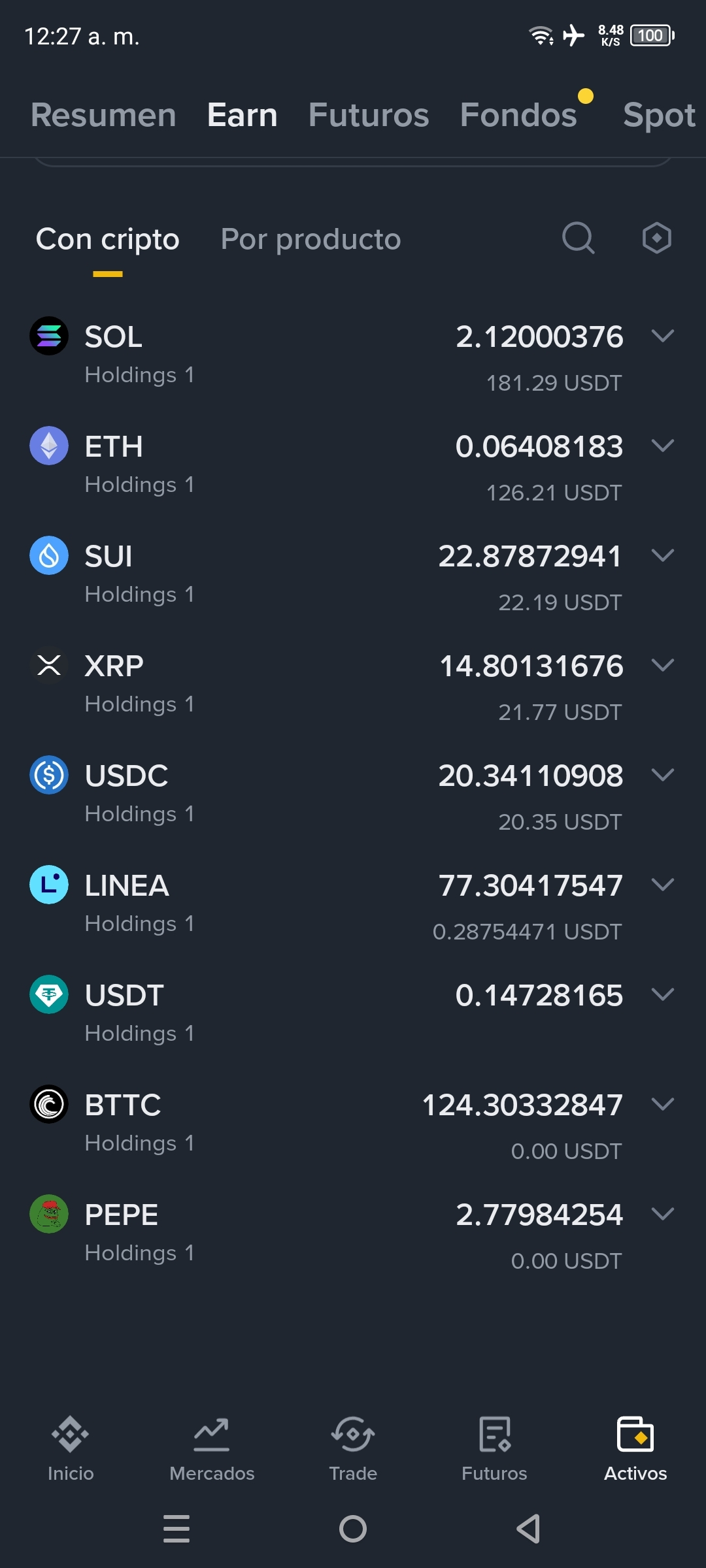
Task: Open the Fondos tab
Action: (x=518, y=115)
